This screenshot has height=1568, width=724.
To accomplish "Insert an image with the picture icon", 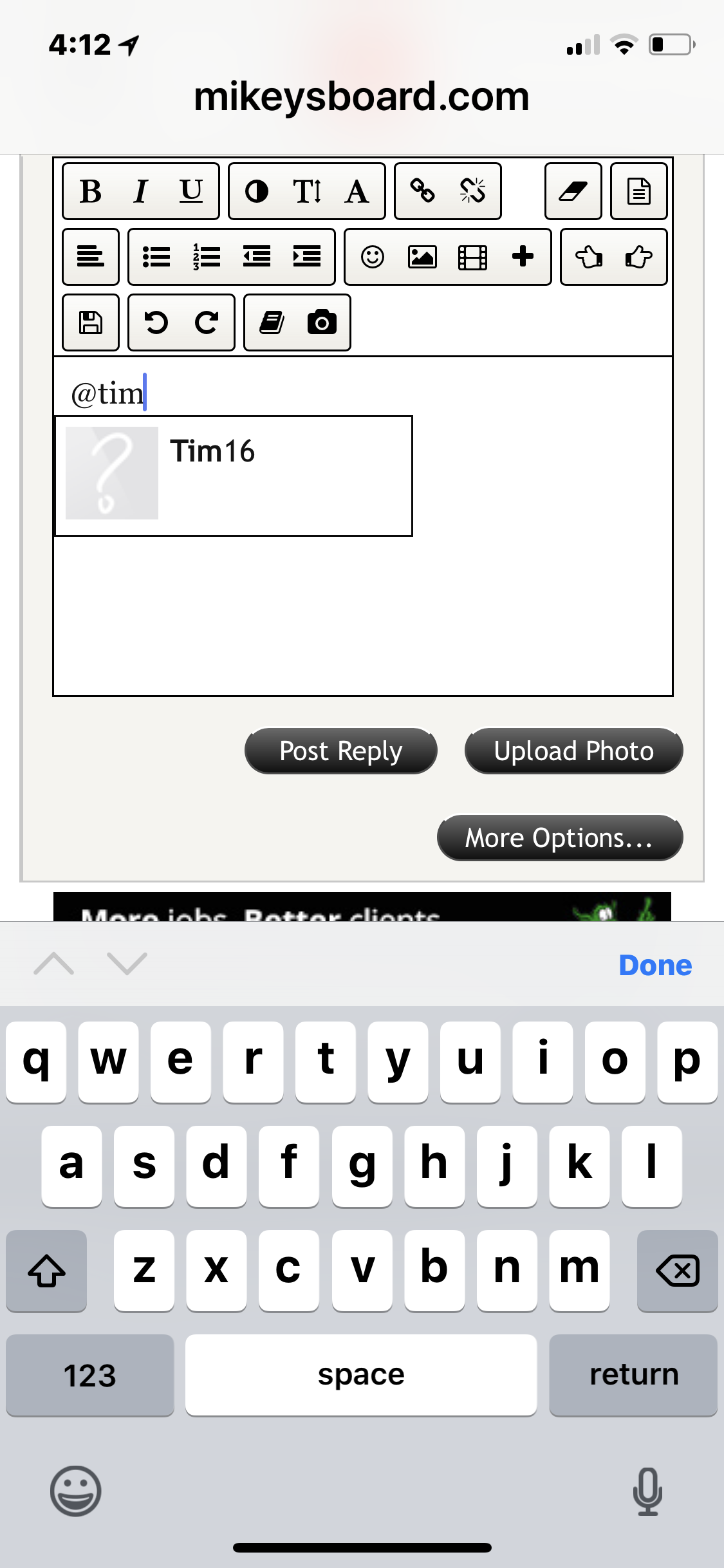I will (422, 257).
